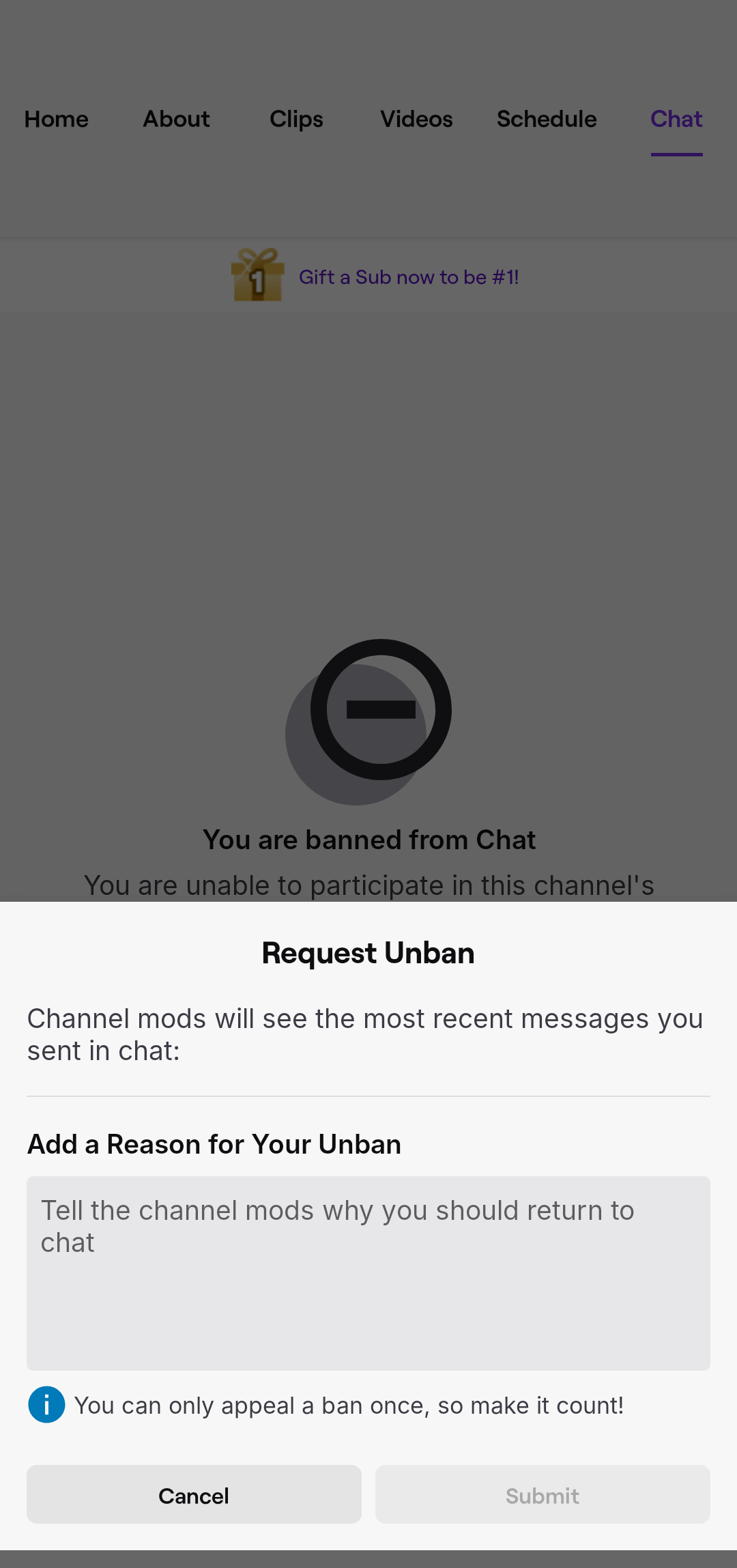This screenshot has width=737, height=1568.
Task: Focus the unban reason text field
Action: pos(369,1272)
